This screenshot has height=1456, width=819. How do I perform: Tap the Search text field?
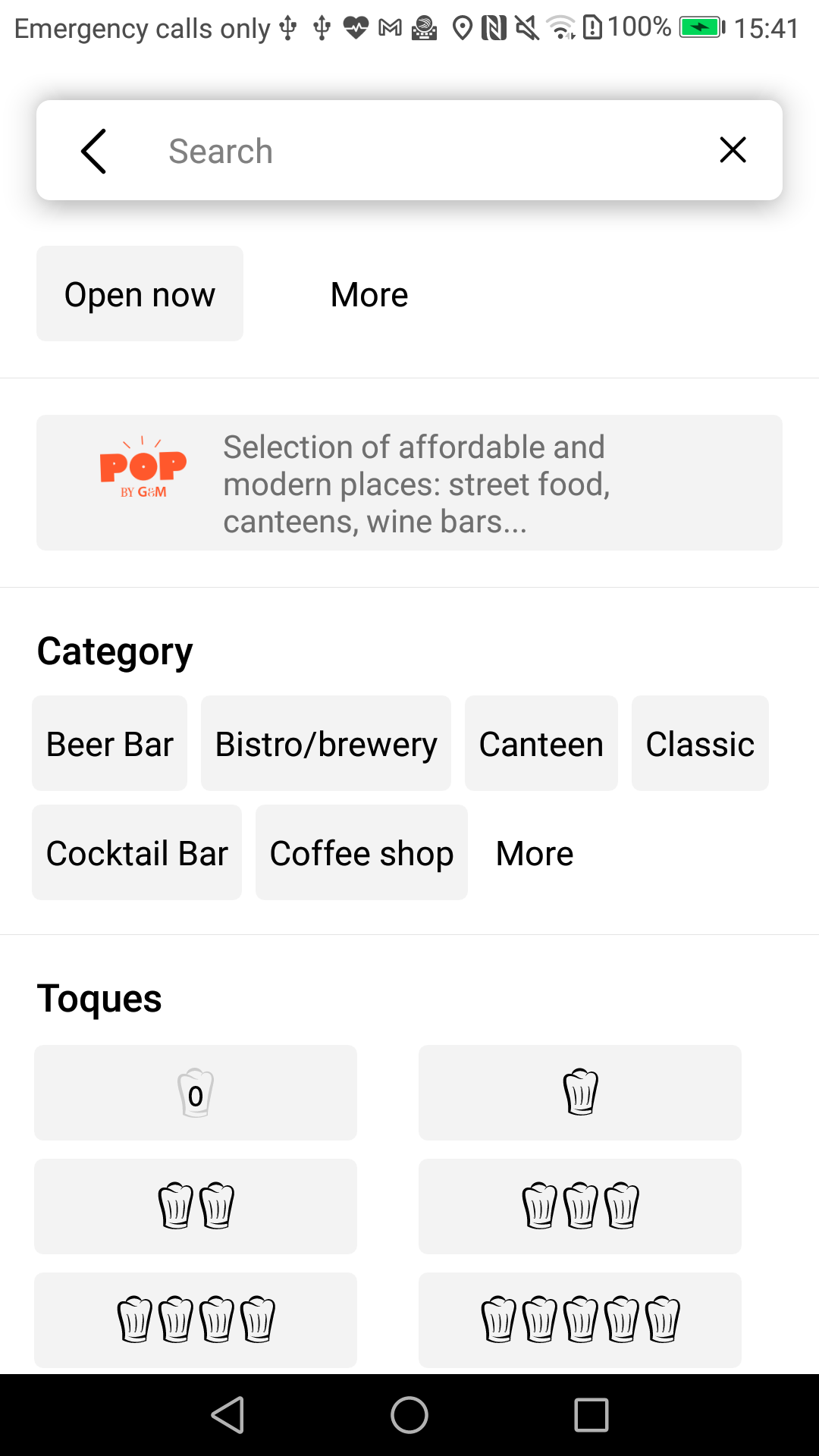[425, 151]
